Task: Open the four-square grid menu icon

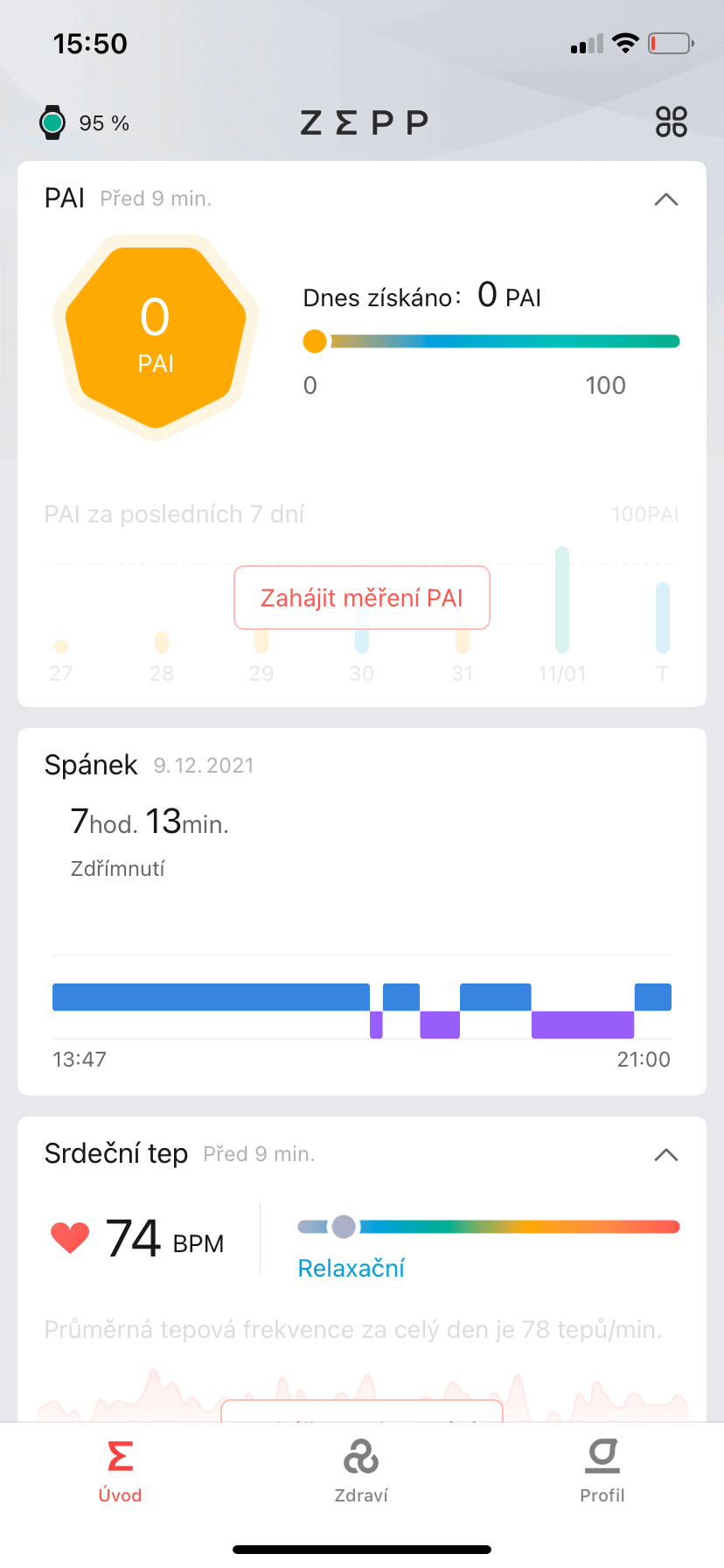Action: pyautogui.click(x=671, y=122)
